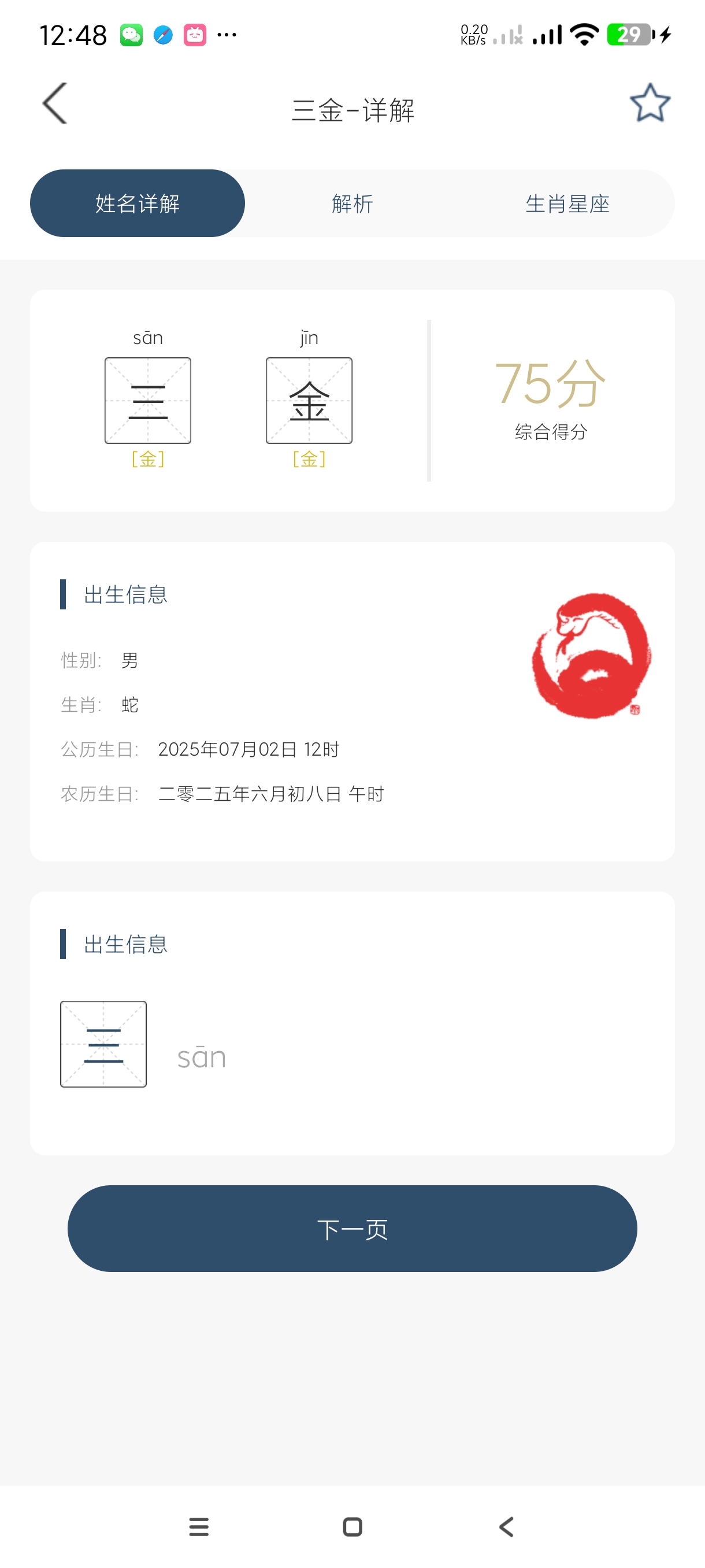Select the 姓名详解 tab

138,204
